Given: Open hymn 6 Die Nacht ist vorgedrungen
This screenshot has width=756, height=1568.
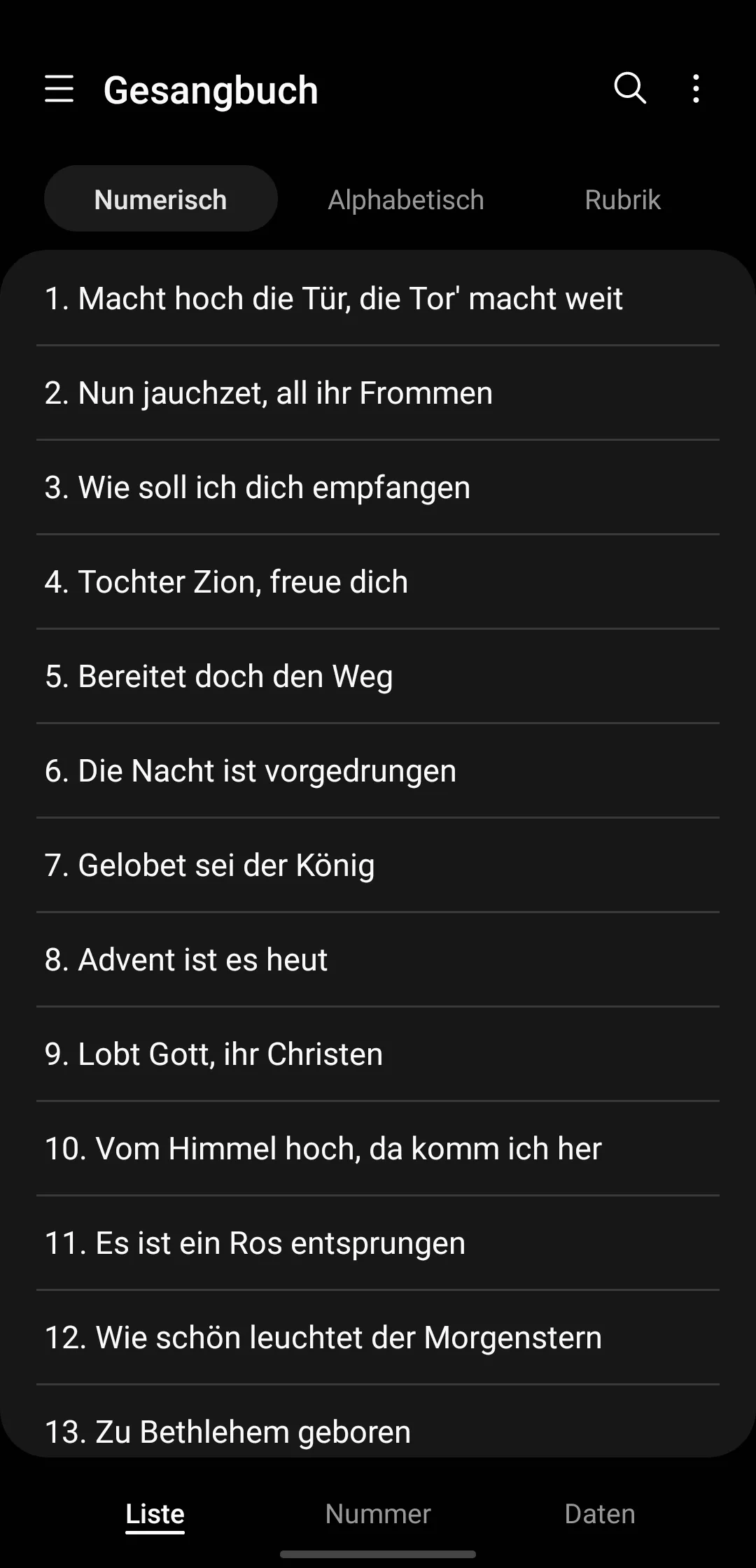Looking at the screenshot, I should (378, 771).
